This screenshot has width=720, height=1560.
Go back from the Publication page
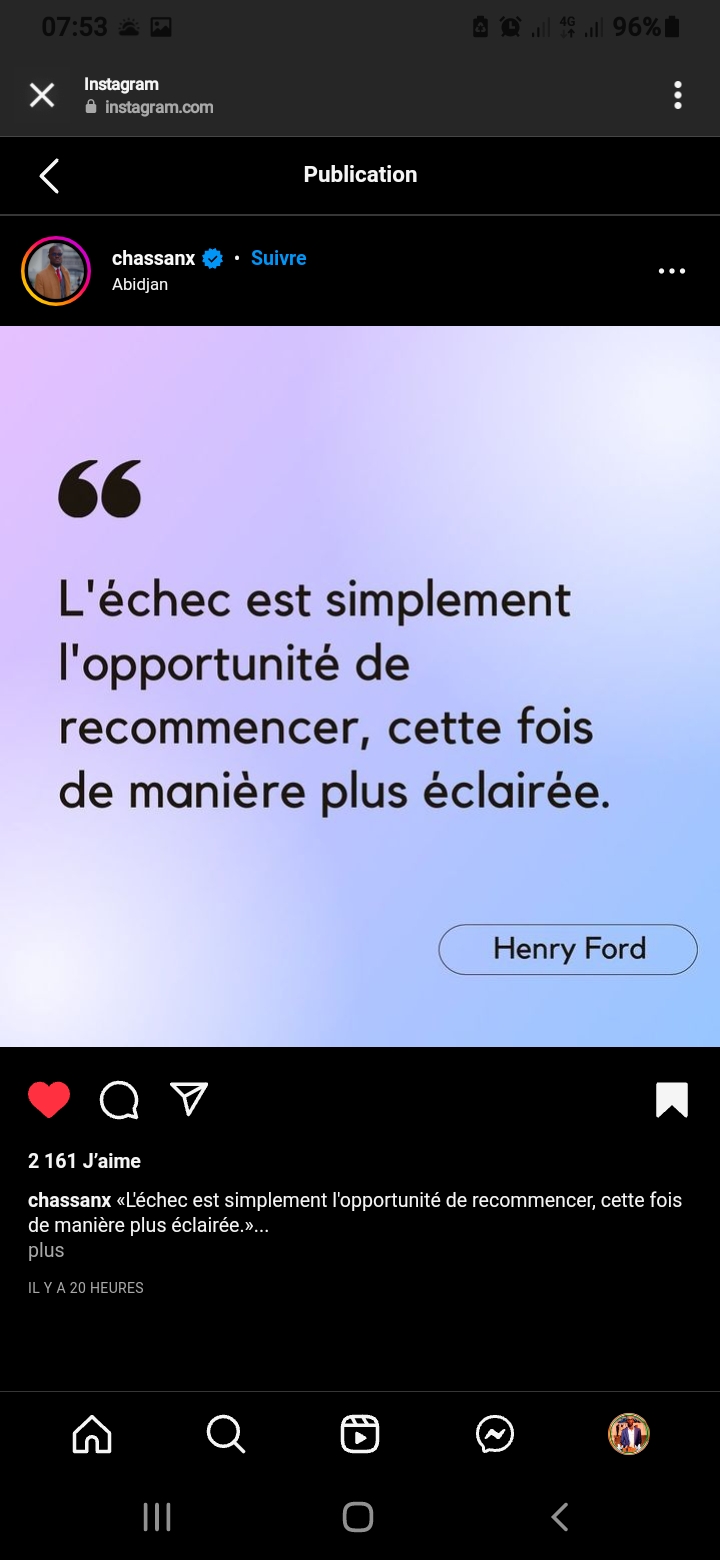click(x=49, y=175)
